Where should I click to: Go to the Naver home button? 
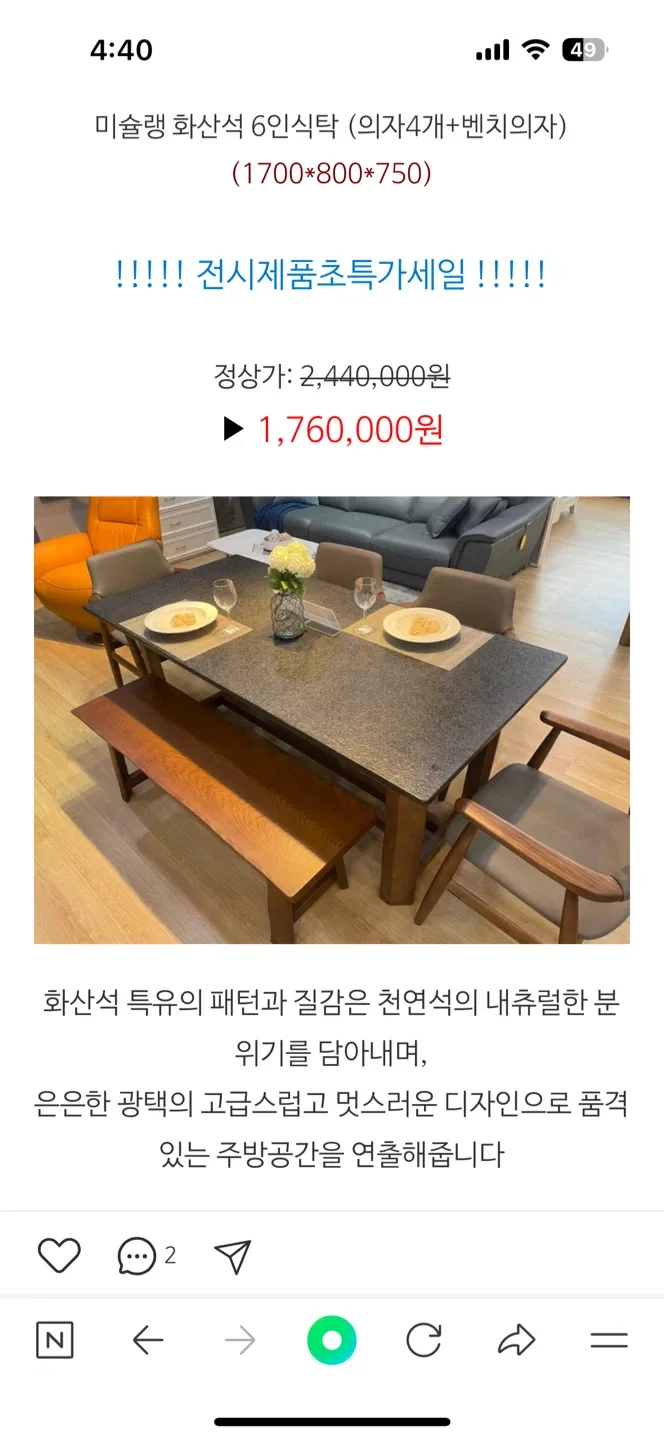(x=55, y=1340)
